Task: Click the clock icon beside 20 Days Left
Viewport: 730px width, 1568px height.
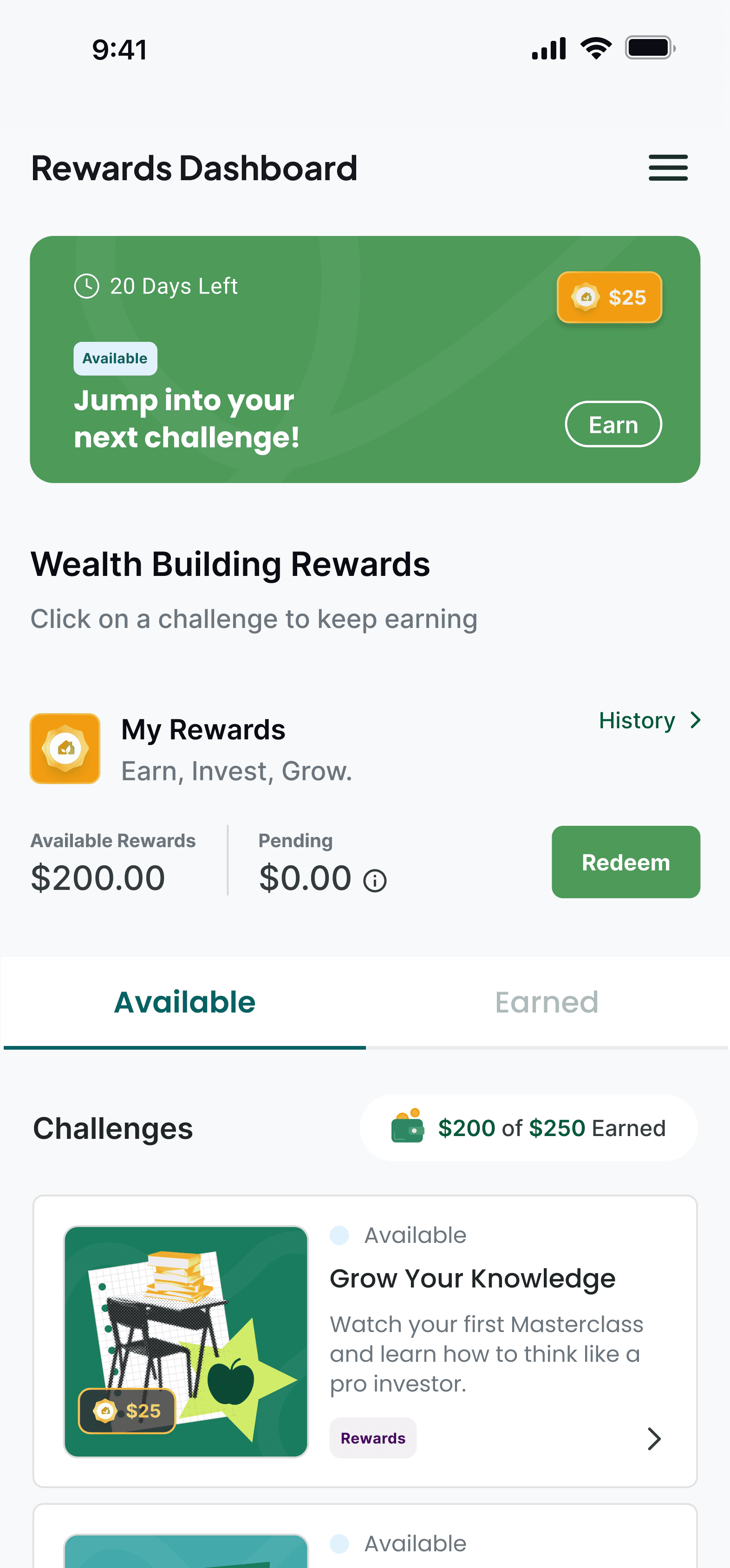Action: click(86, 285)
